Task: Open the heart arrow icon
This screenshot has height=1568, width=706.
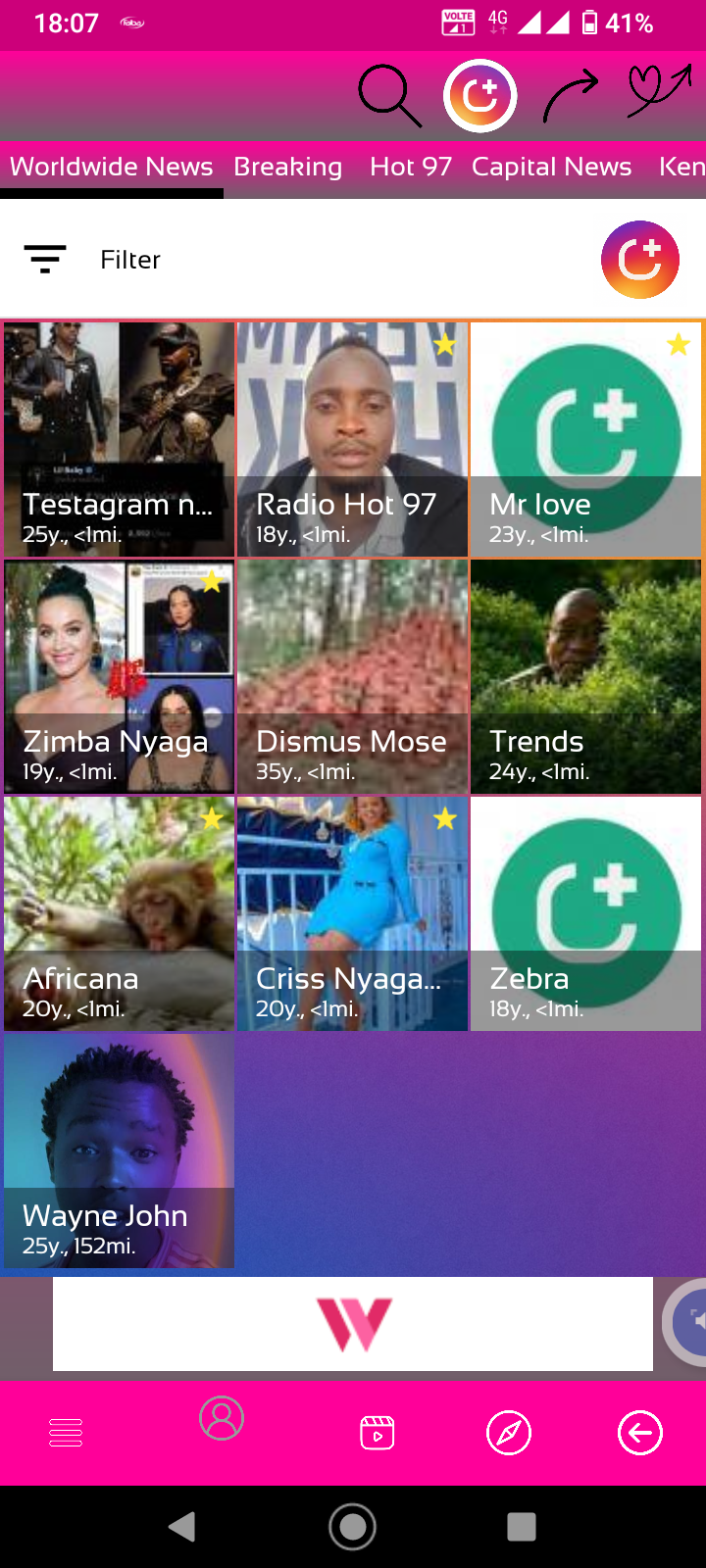Action: [x=658, y=91]
